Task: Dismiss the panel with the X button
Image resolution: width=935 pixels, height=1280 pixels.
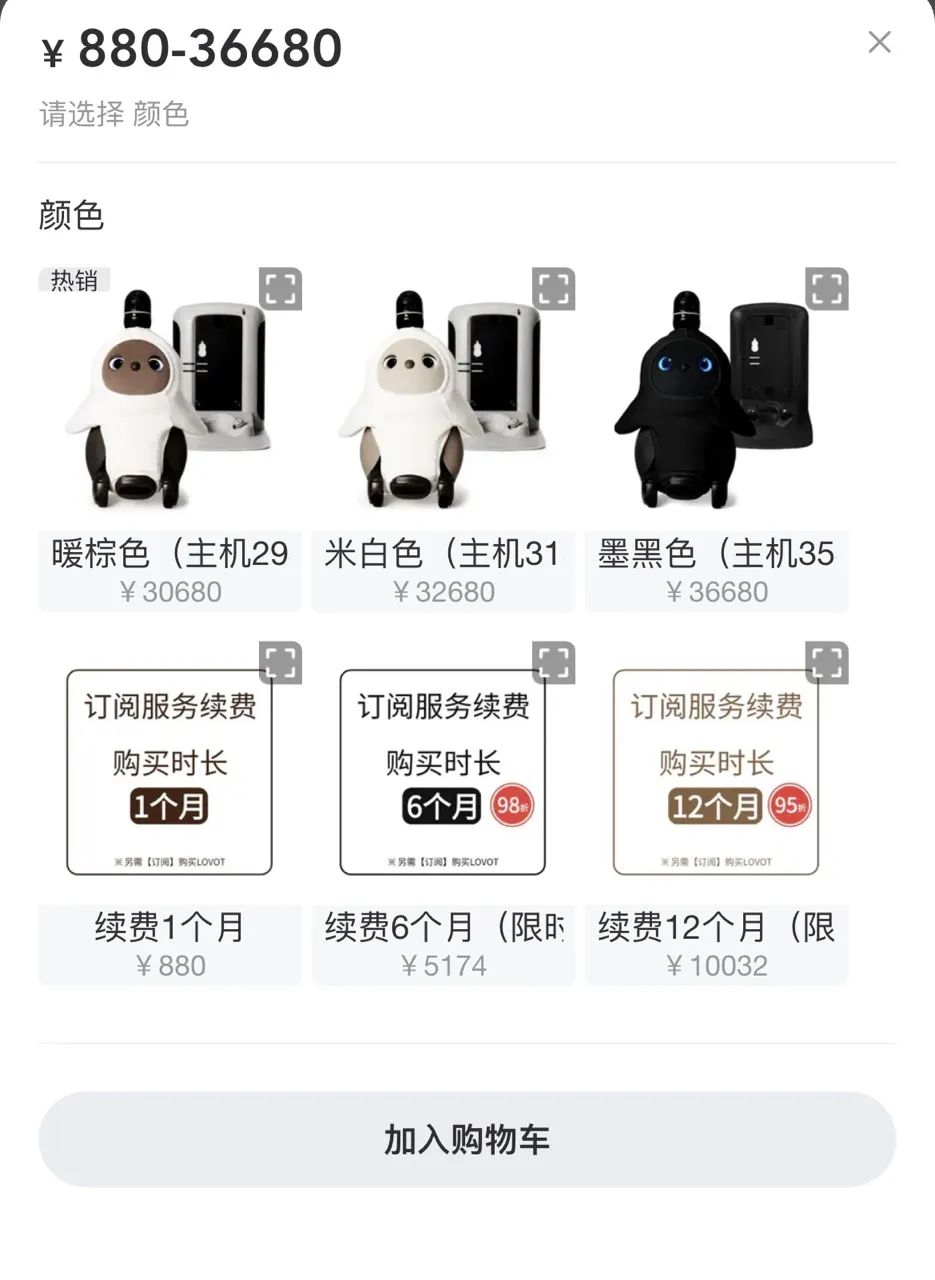Action: coord(879,42)
